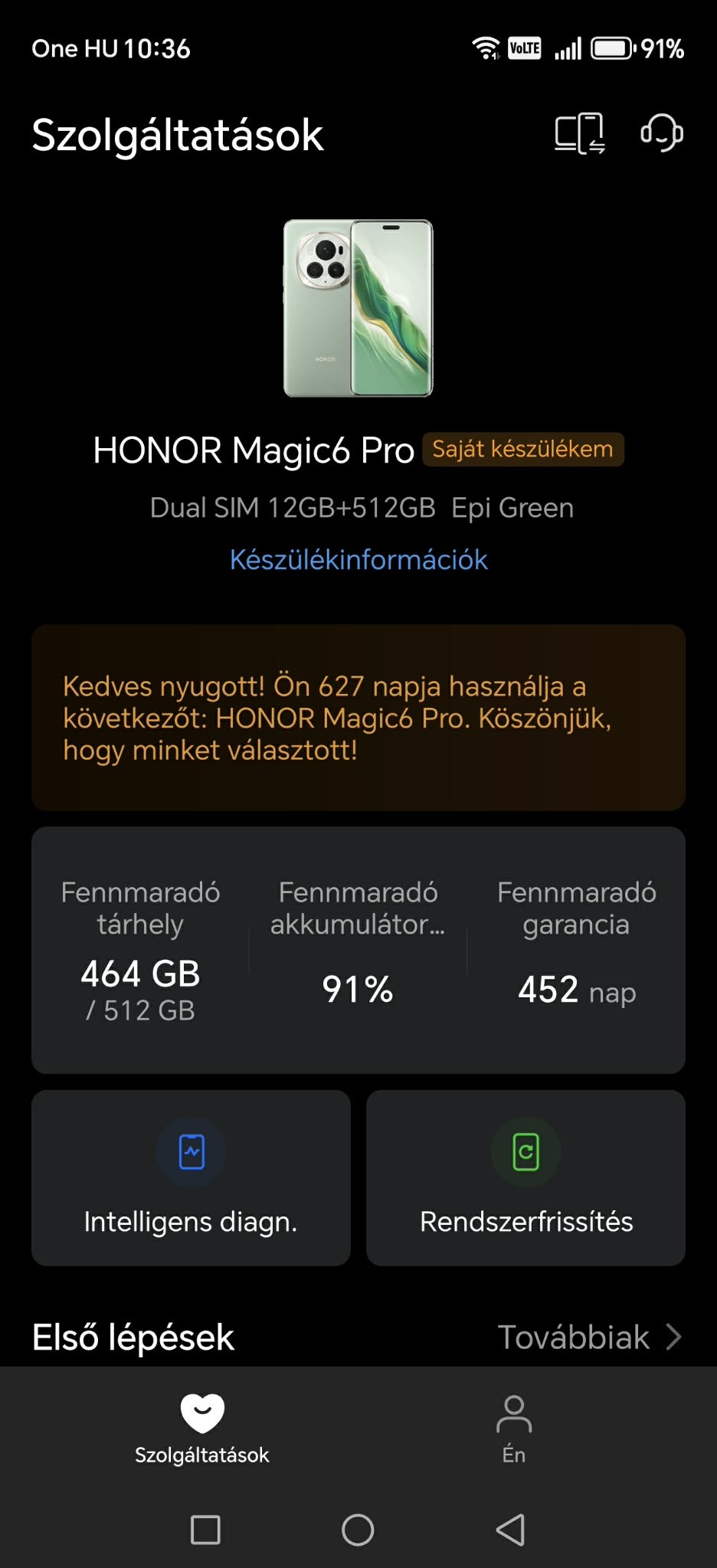Check the Fennmaradó garancia warranty details
This screenshot has width=717, height=1568.
coord(576,951)
